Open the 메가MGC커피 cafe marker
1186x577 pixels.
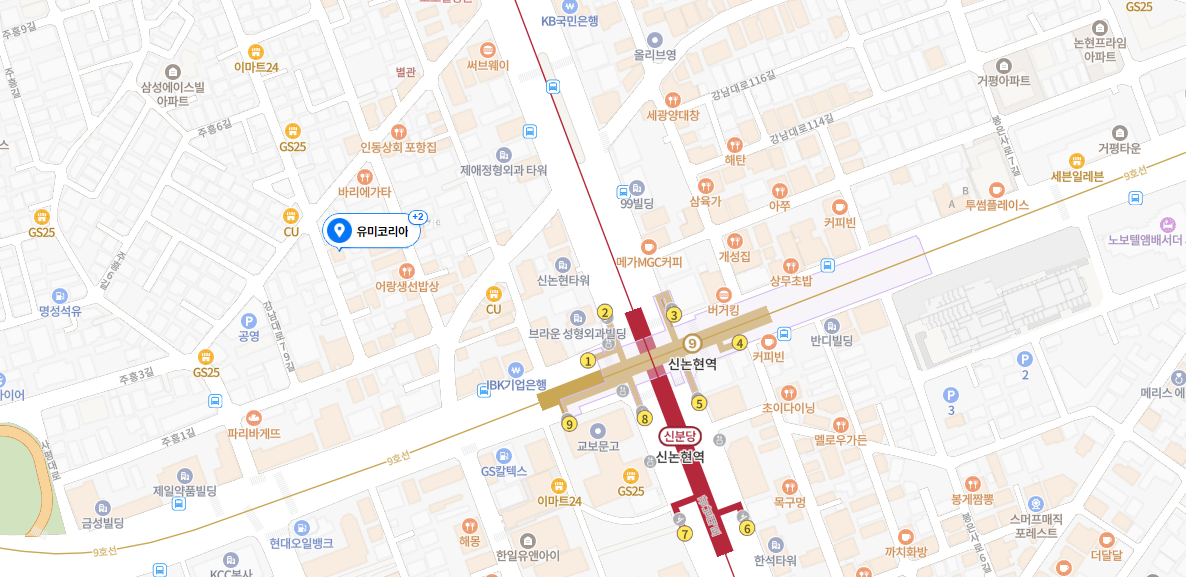[x=649, y=247]
